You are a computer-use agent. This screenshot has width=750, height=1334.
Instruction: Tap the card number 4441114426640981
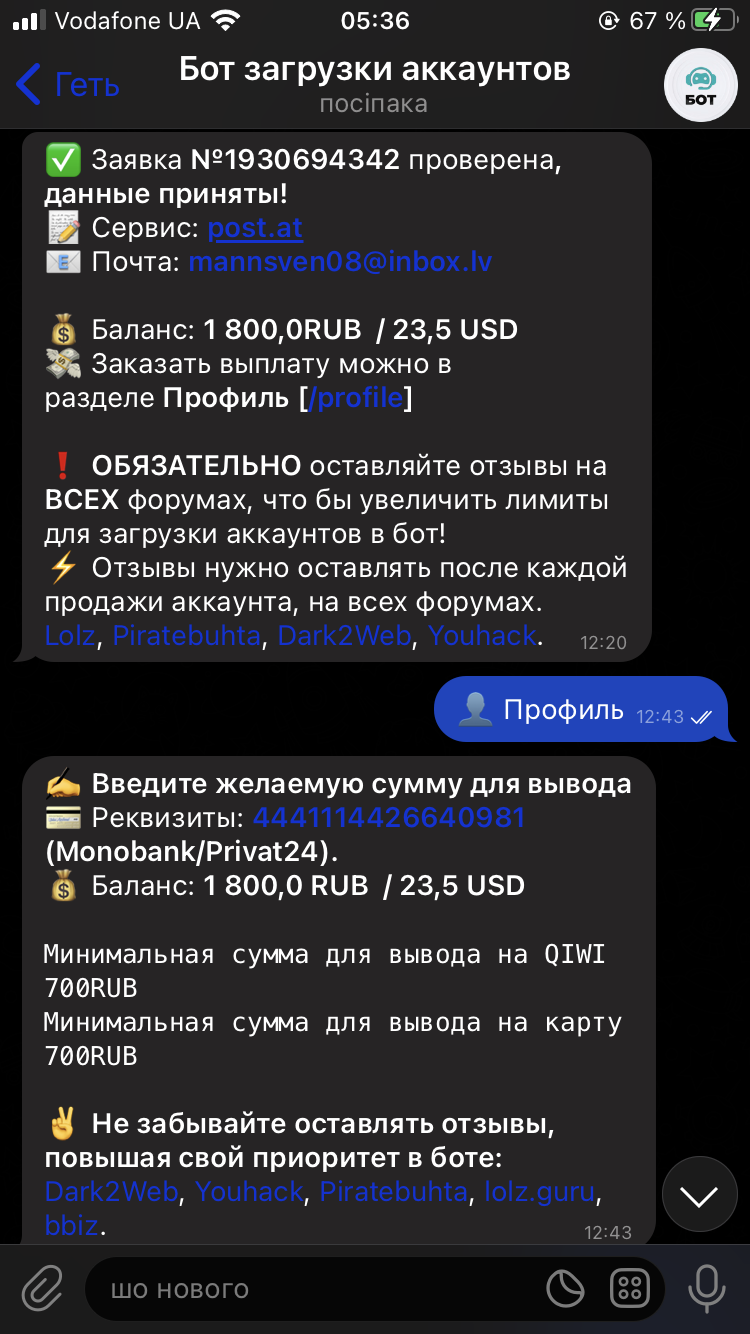389,818
